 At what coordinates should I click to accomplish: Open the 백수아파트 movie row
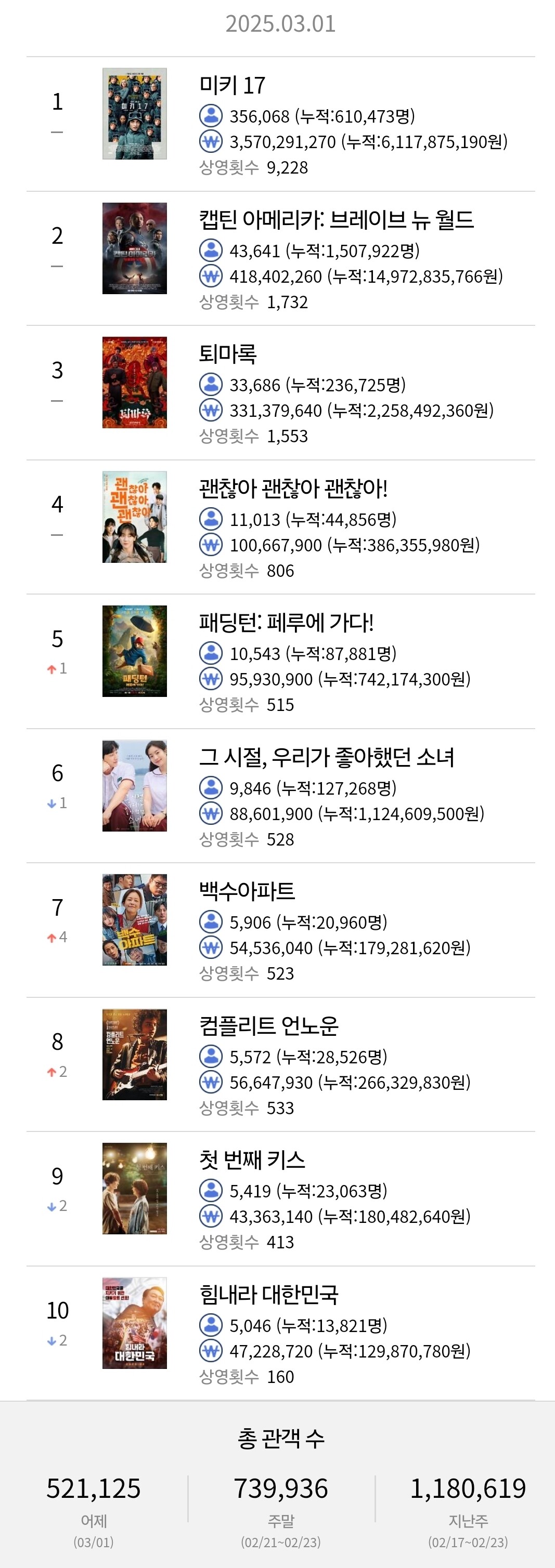click(x=280, y=930)
